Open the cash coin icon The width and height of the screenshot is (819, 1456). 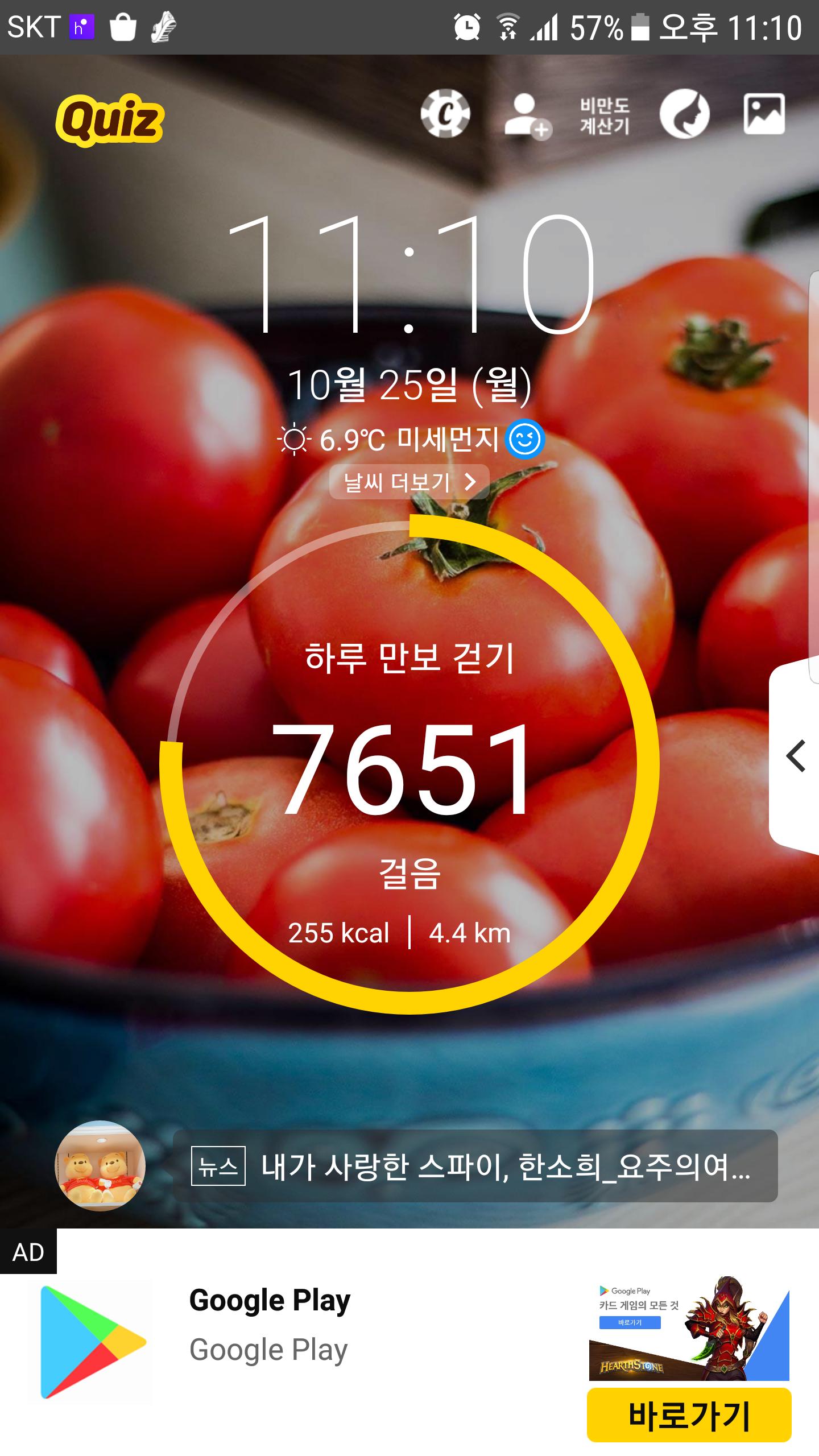(x=445, y=114)
